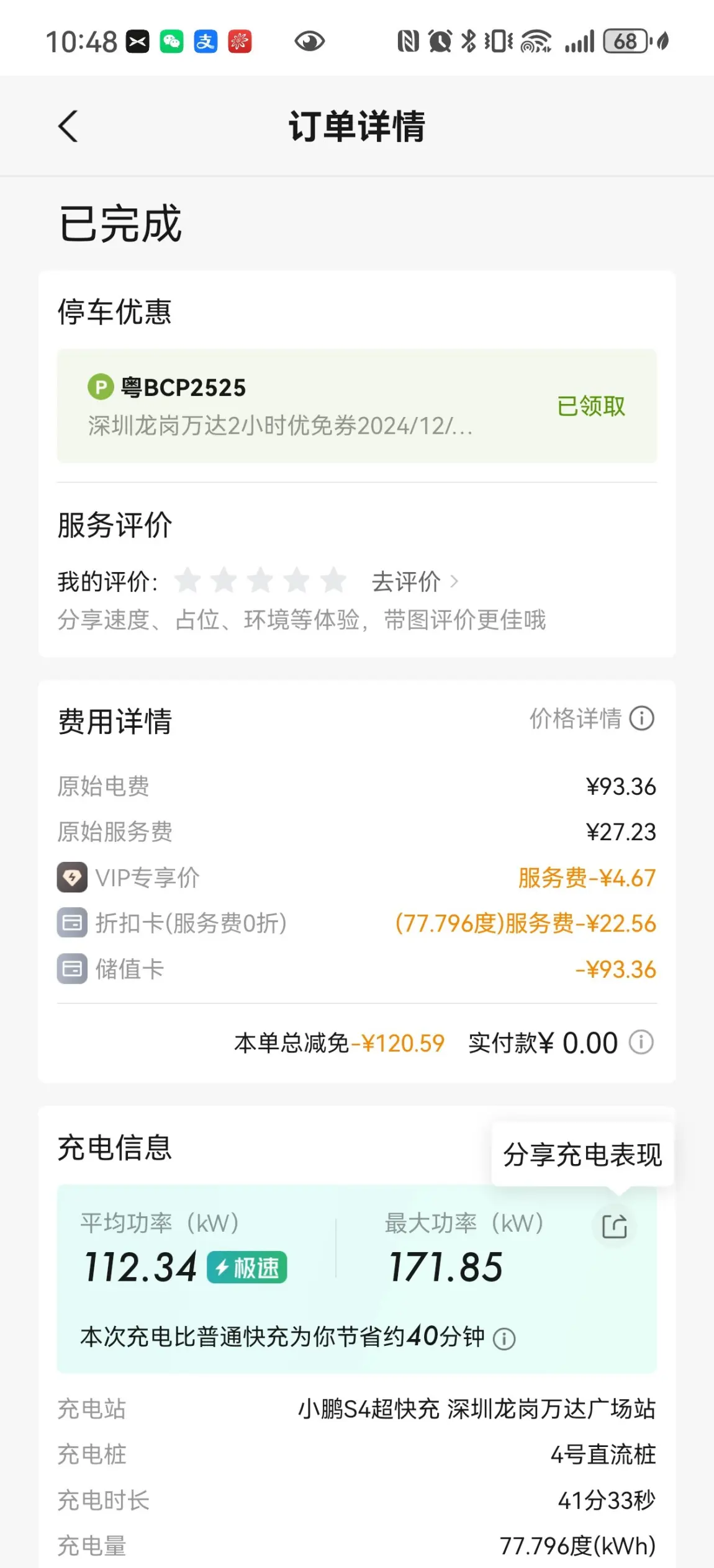Go back from the order details page
Viewport: 714px width, 1568px height.
coord(68,127)
